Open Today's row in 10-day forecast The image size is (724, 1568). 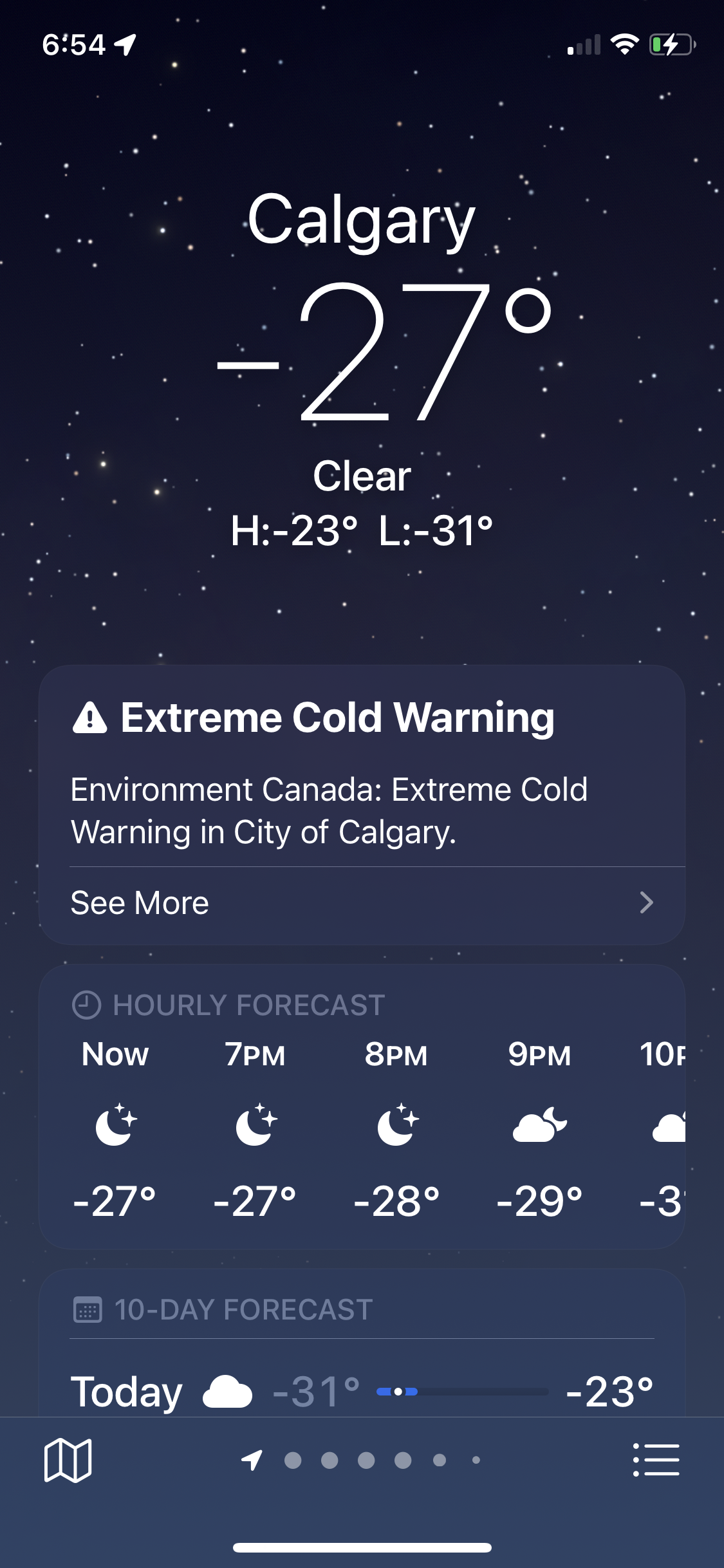point(360,1392)
